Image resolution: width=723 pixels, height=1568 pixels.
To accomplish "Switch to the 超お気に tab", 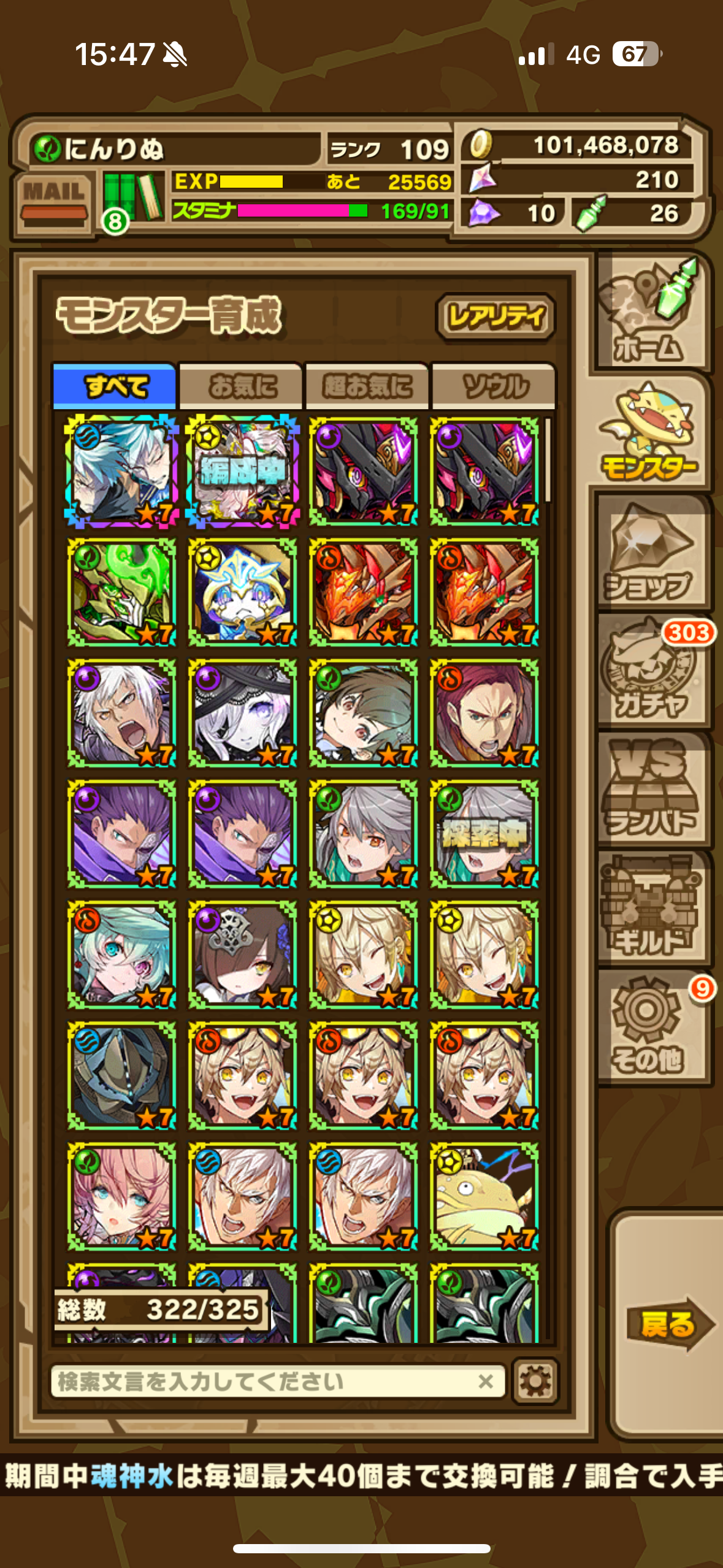I will point(367,386).
